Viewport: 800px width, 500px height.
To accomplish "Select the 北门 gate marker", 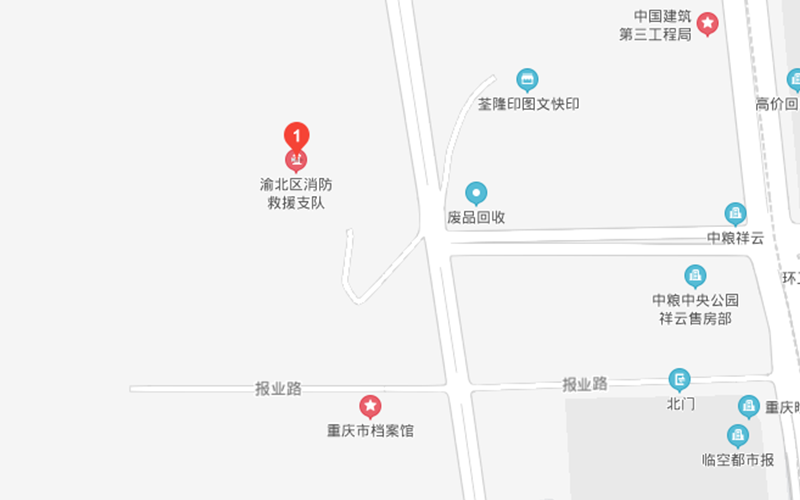I will tap(679, 380).
